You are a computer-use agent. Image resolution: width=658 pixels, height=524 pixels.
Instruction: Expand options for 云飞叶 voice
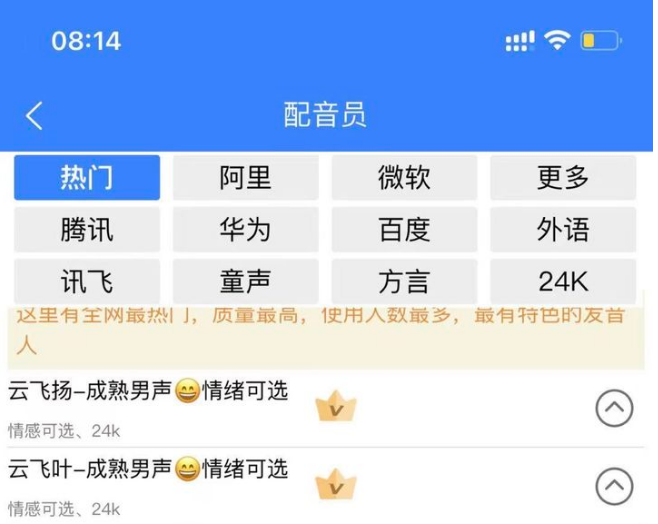point(614,487)
